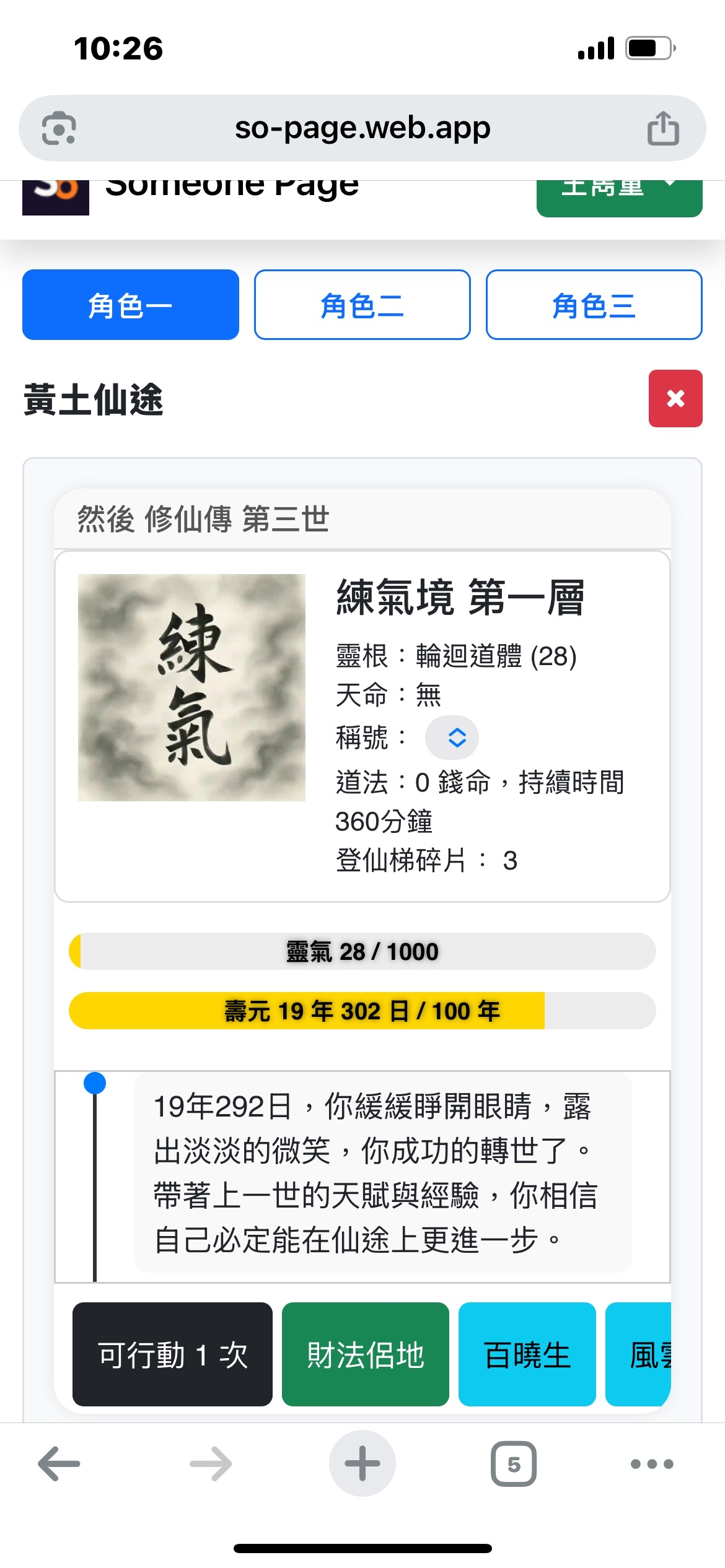The height and width of the screenshot is (1568, 725).
Task: Expand the 稱號 title selector
Action: tap(452, 738)
